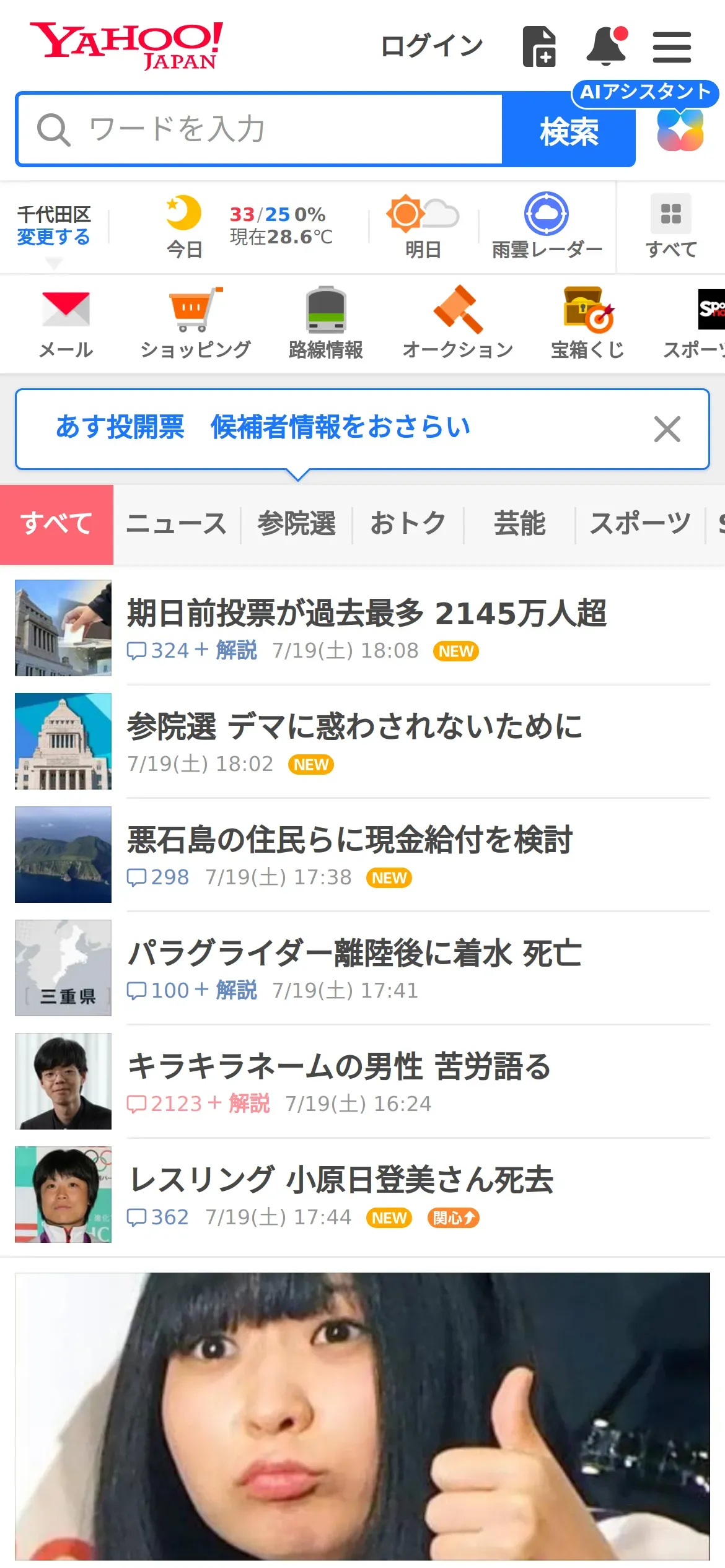
Task: Open the notifications bell
Action: pyautogui.click(x=606, y=46)
